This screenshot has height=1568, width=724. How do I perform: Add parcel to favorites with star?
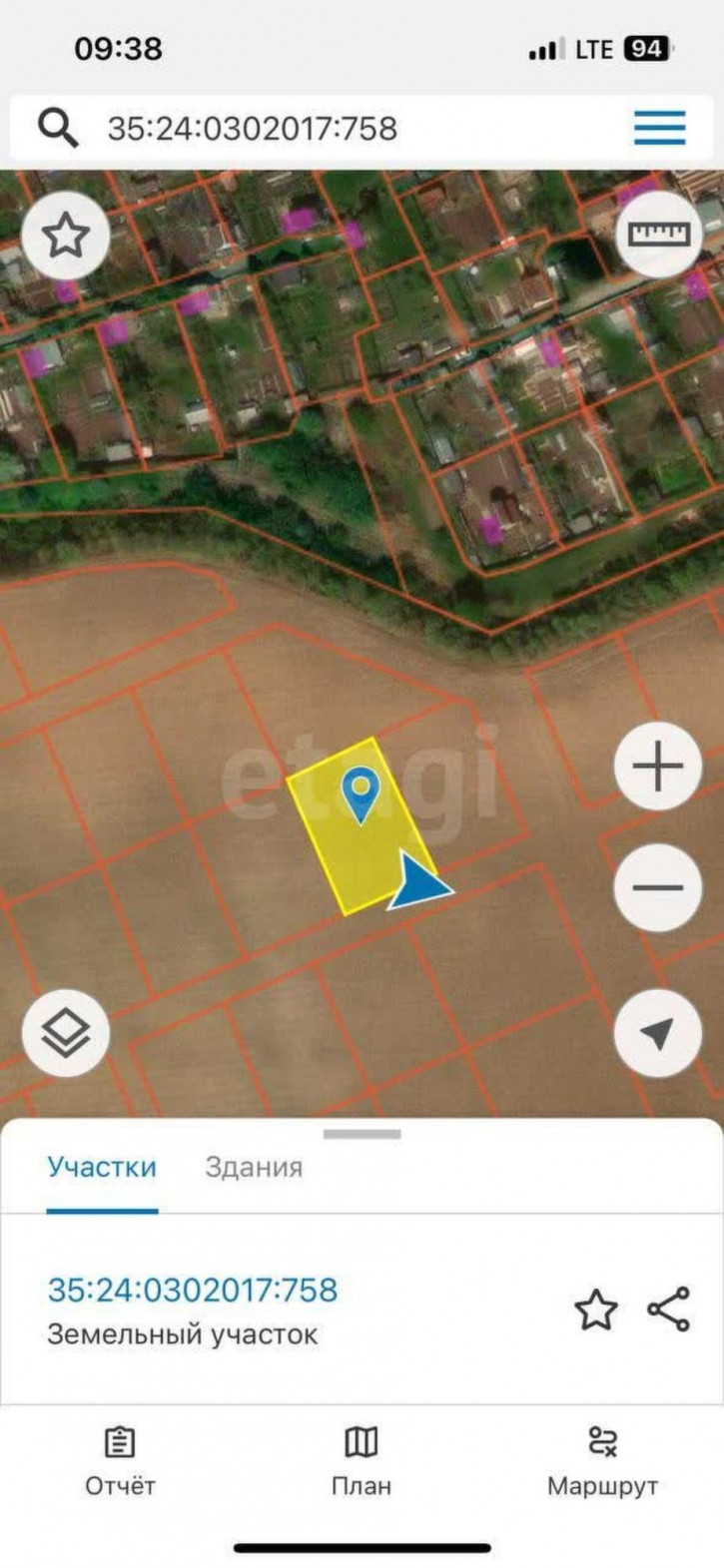click(x=596, y=1309)
